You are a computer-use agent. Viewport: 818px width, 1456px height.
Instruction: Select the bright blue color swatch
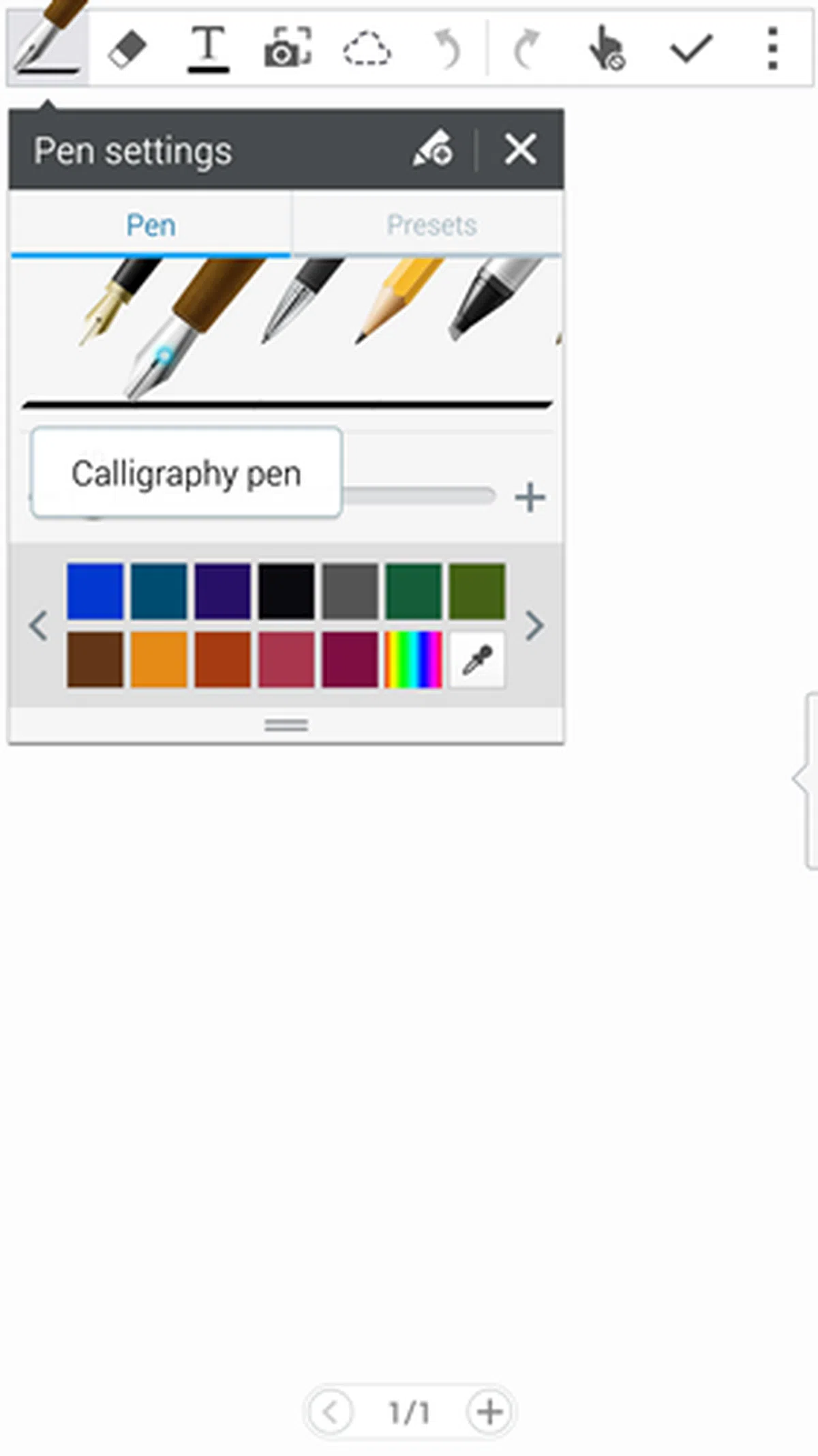(95, 591)
